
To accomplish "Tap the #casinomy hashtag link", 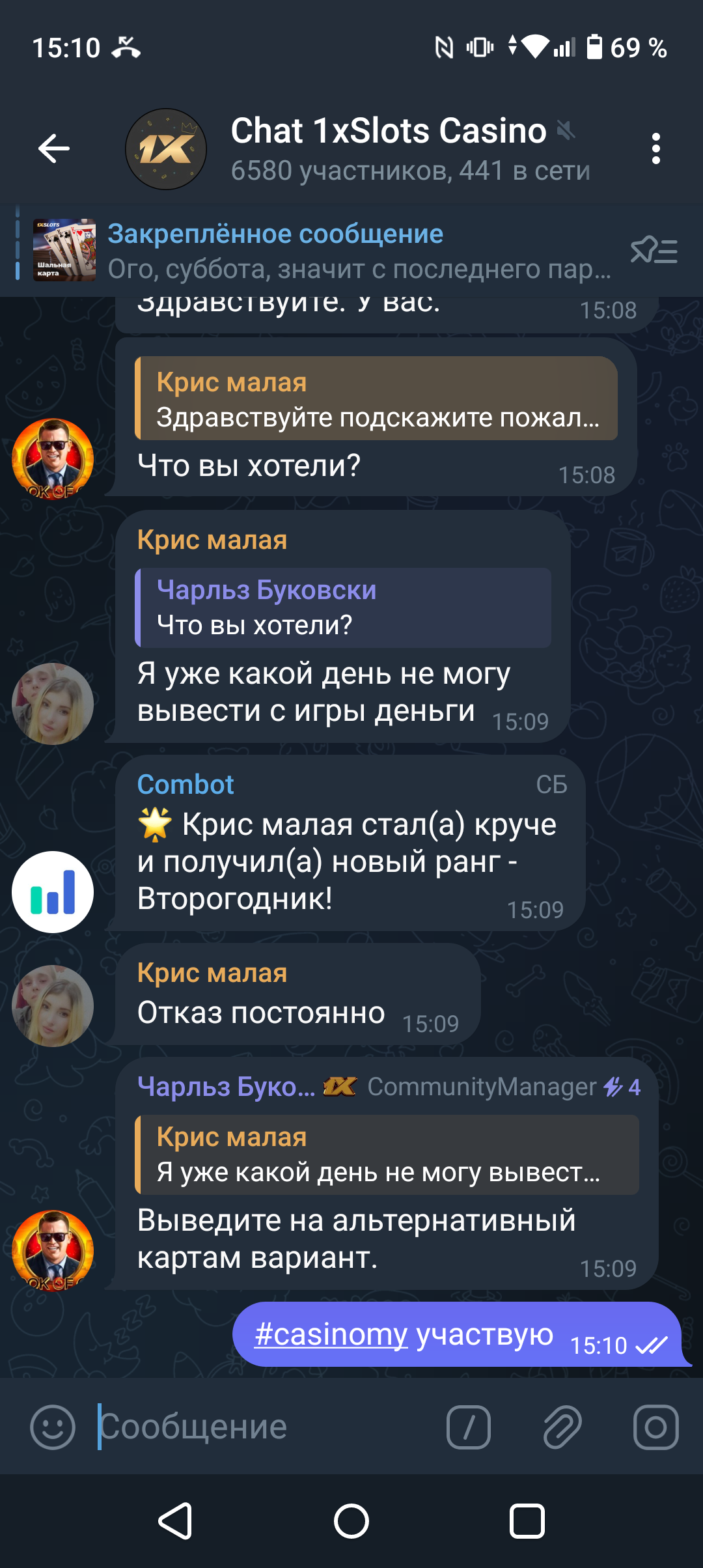I will [331, 1334].
